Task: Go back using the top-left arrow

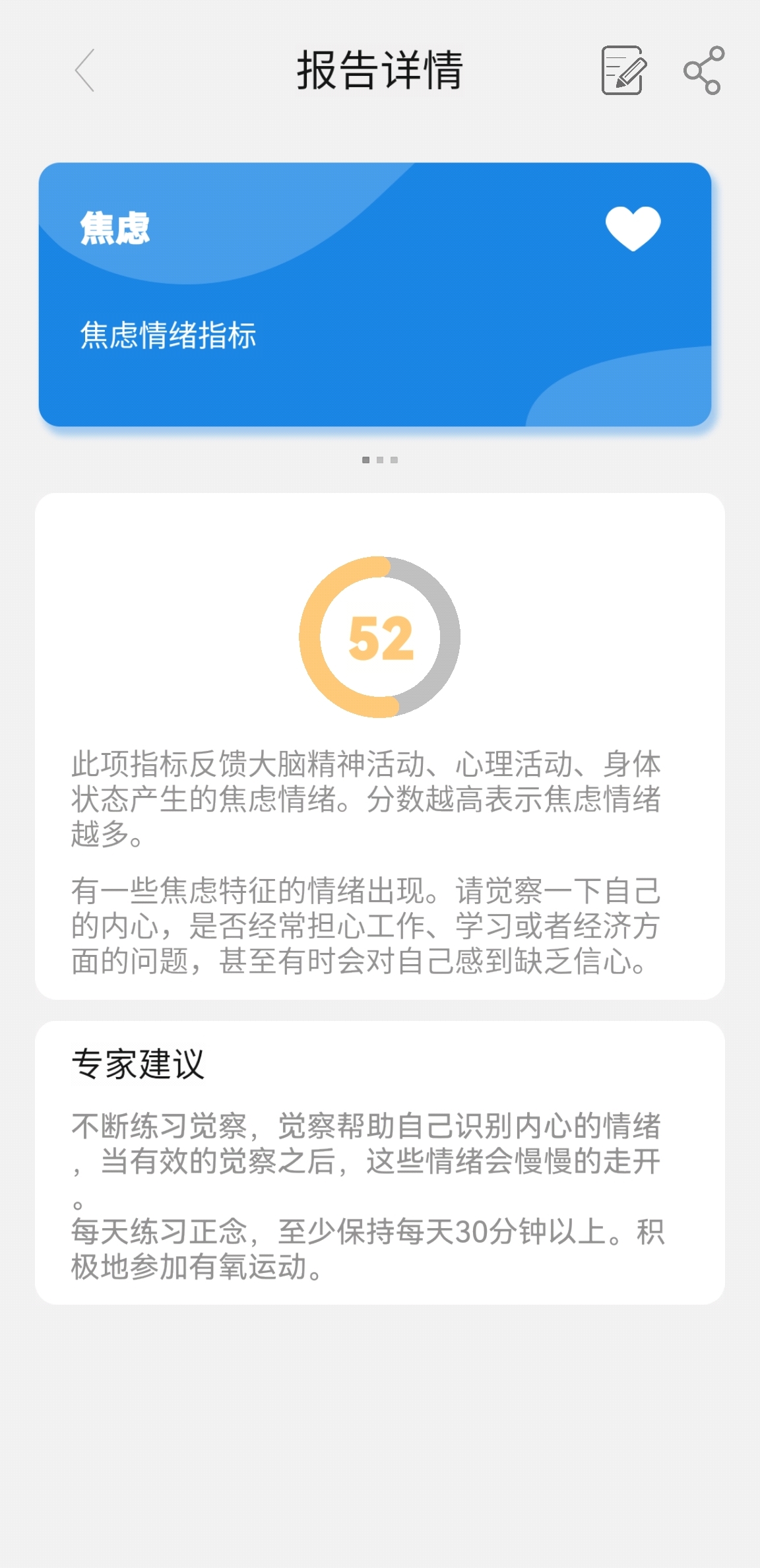Action: (x=85, y=70)
